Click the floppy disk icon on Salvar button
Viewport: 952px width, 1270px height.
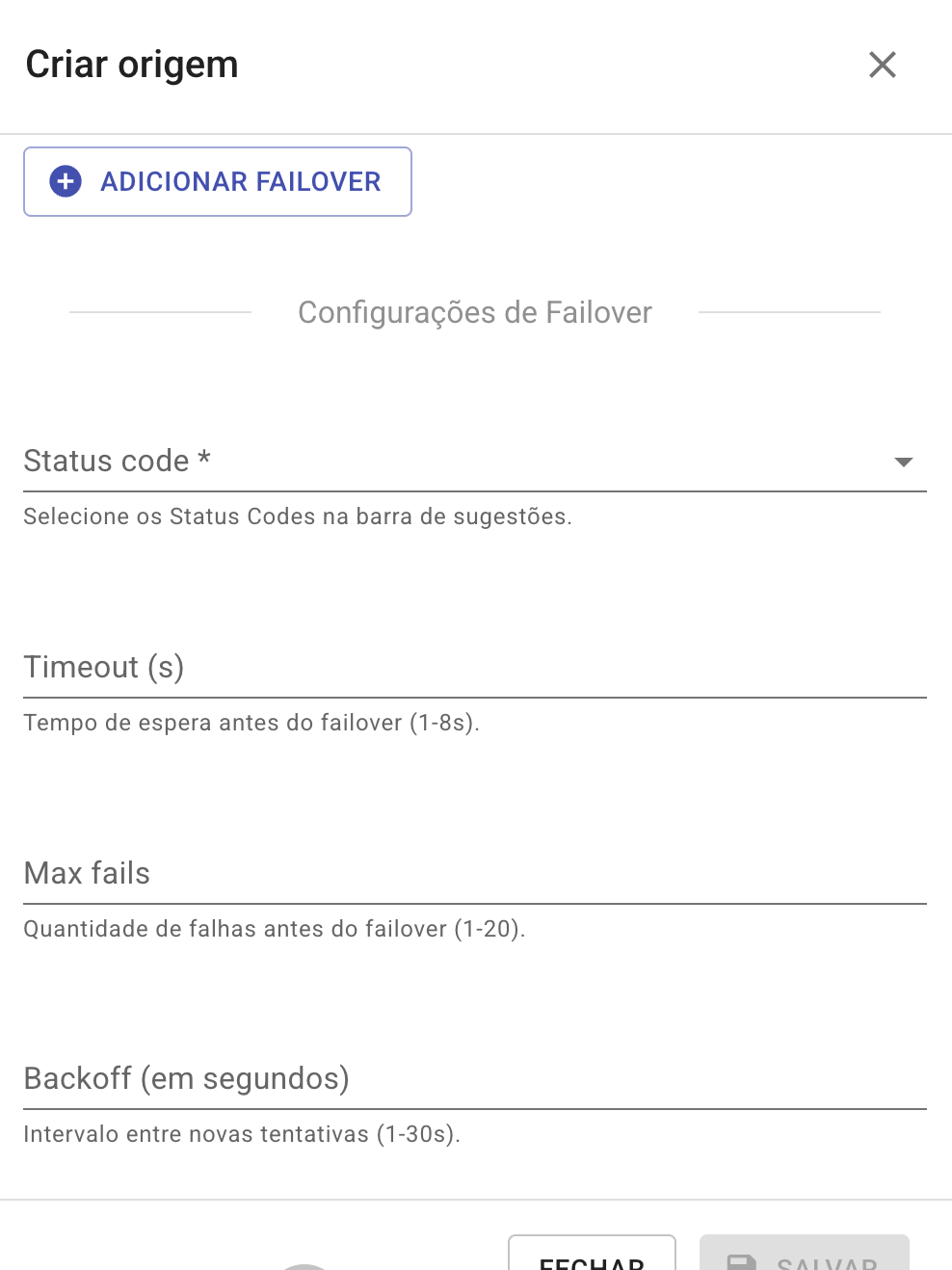coord(741,1262)
